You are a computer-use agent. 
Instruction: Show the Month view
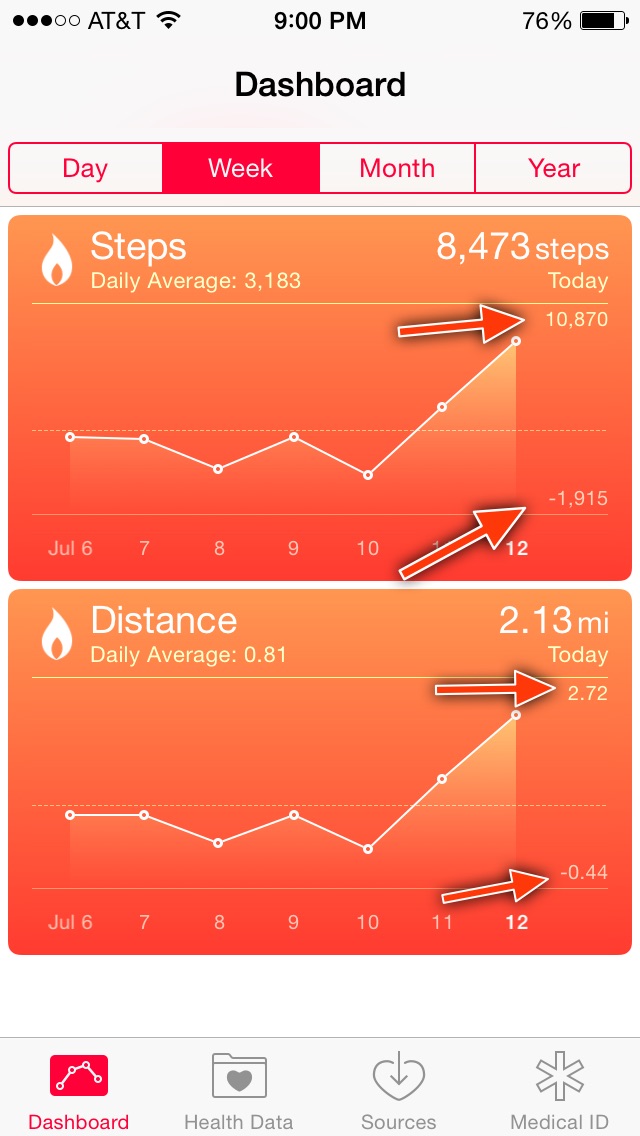(x=397, y=168)
